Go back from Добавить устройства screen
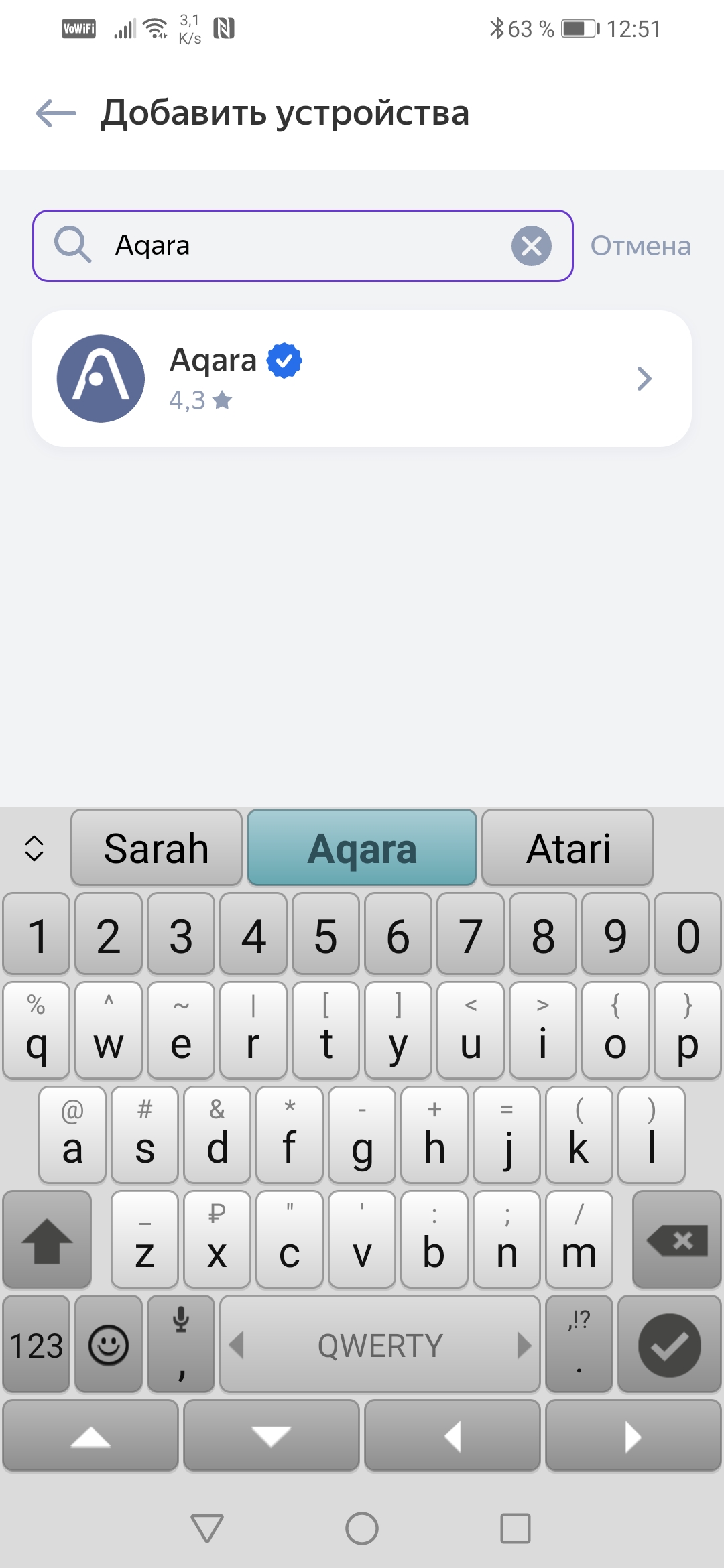The image size is (724, 1568). click(x=56, y=113)
